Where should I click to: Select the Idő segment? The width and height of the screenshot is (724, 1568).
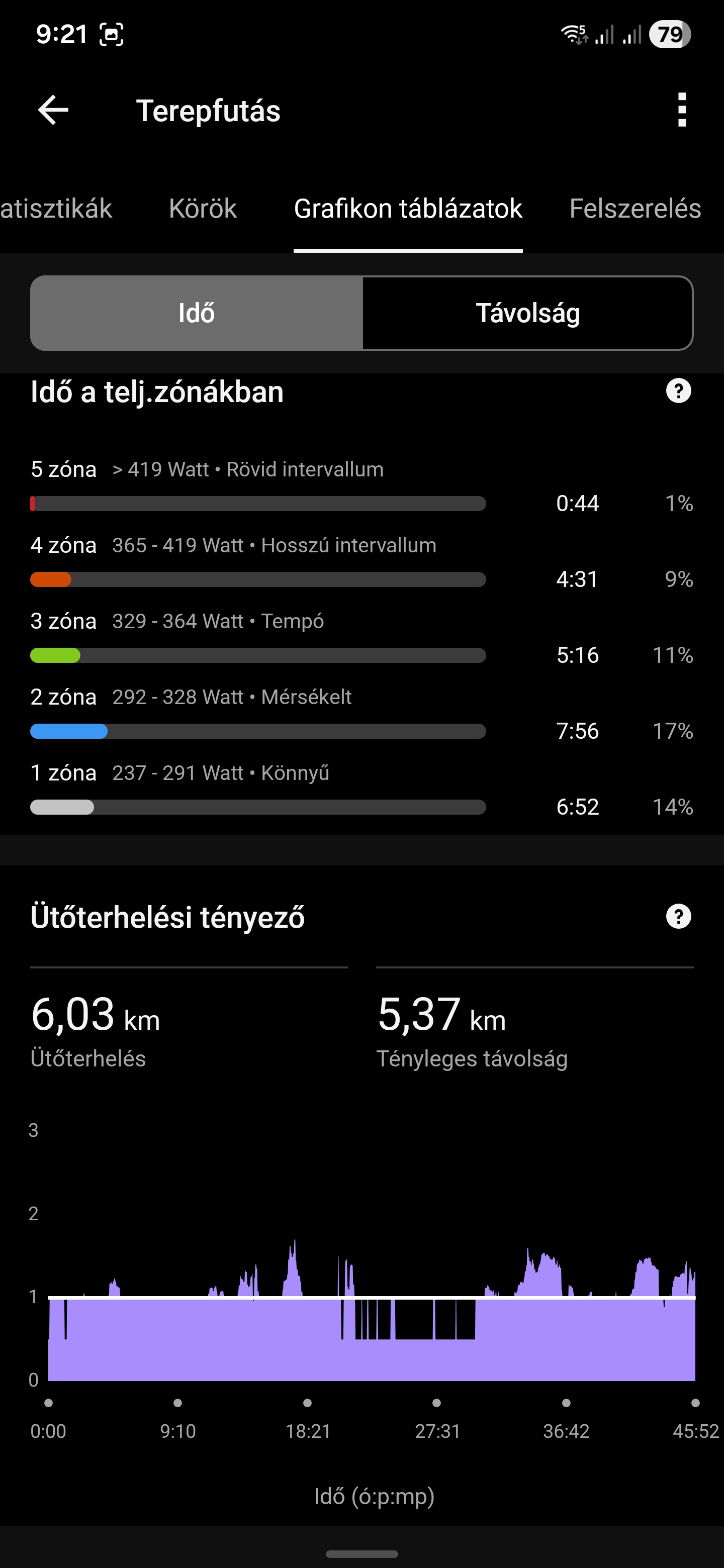[x=197, y=313]
